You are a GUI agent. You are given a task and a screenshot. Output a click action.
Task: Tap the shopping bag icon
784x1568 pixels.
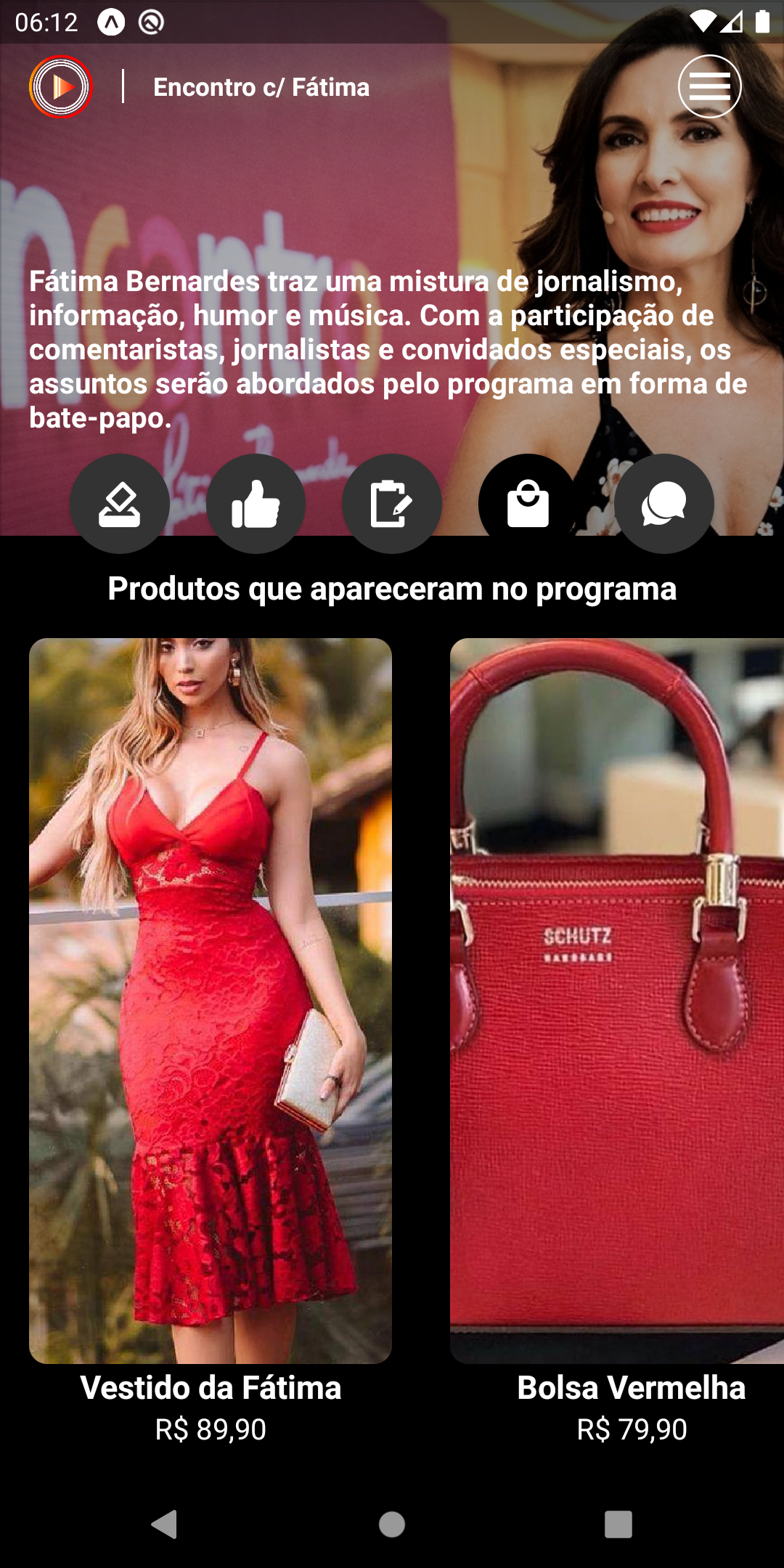coord(528,504)
